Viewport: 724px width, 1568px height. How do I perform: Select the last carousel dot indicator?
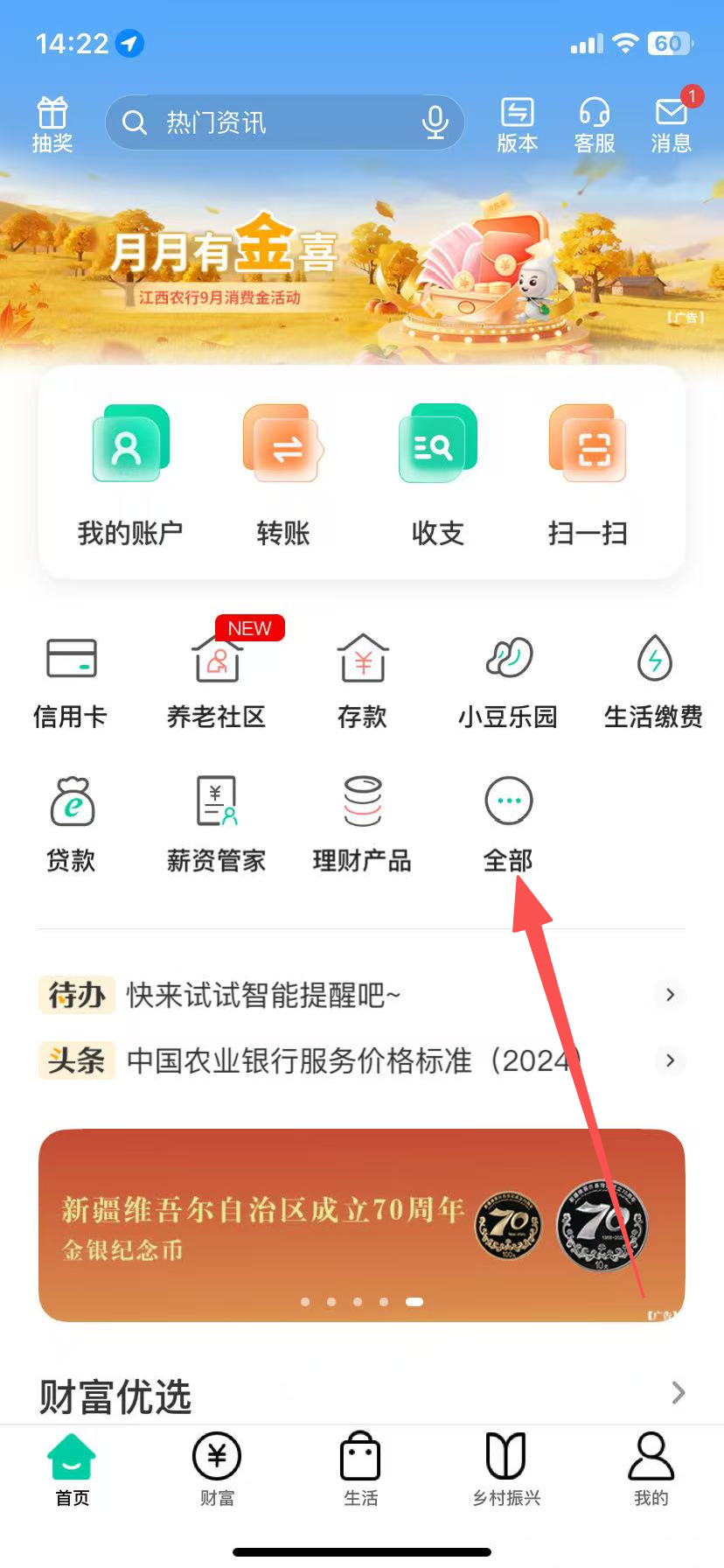coord(415,1301)
